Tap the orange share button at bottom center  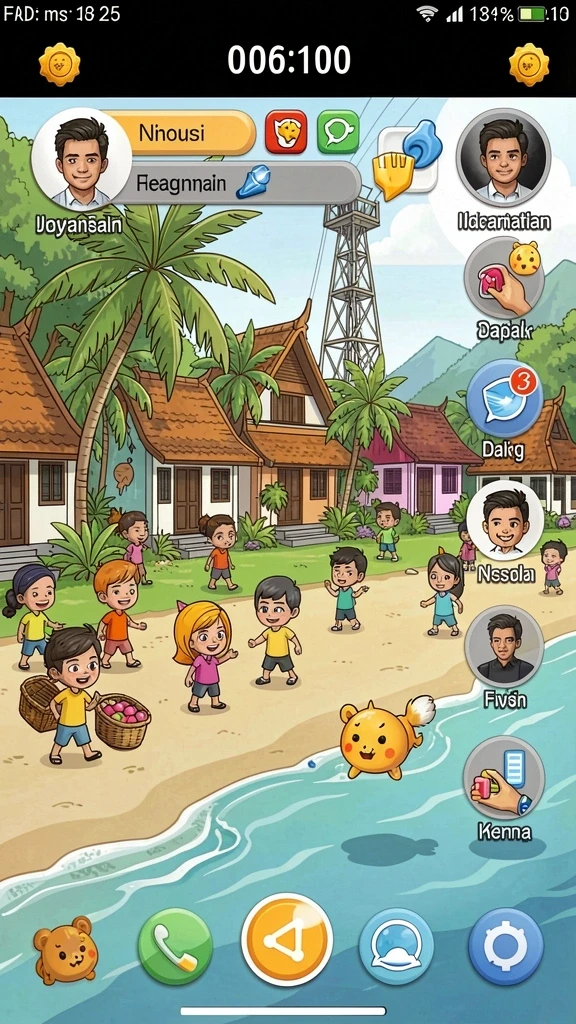[287, 940]
